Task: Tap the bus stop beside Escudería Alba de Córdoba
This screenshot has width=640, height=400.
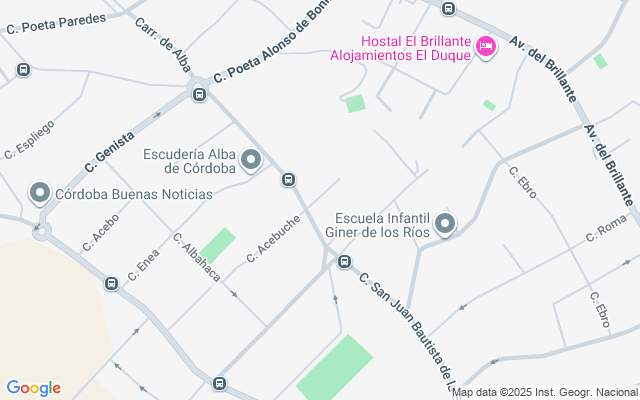Action: click(288, 180)
